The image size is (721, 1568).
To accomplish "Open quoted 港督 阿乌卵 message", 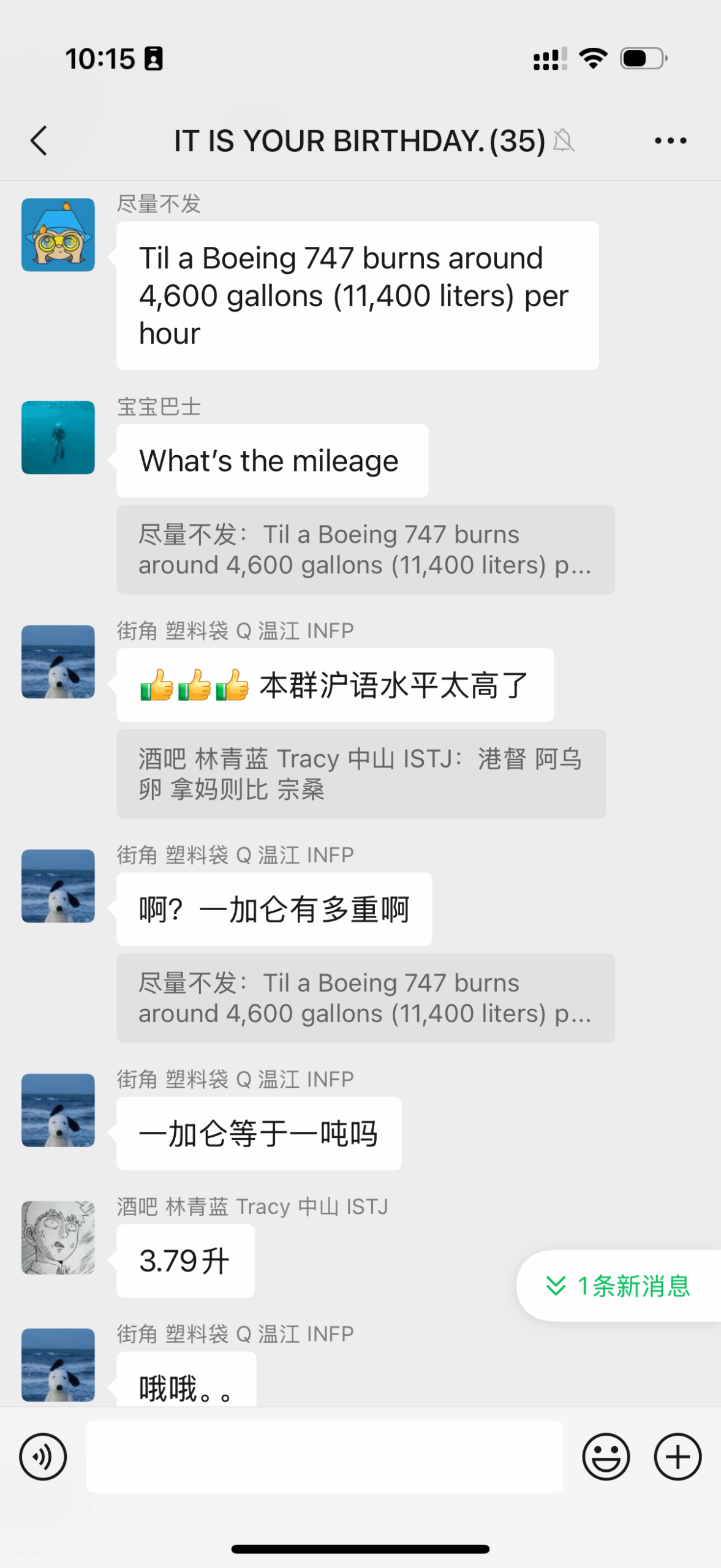I will click(x=361, y=774).
